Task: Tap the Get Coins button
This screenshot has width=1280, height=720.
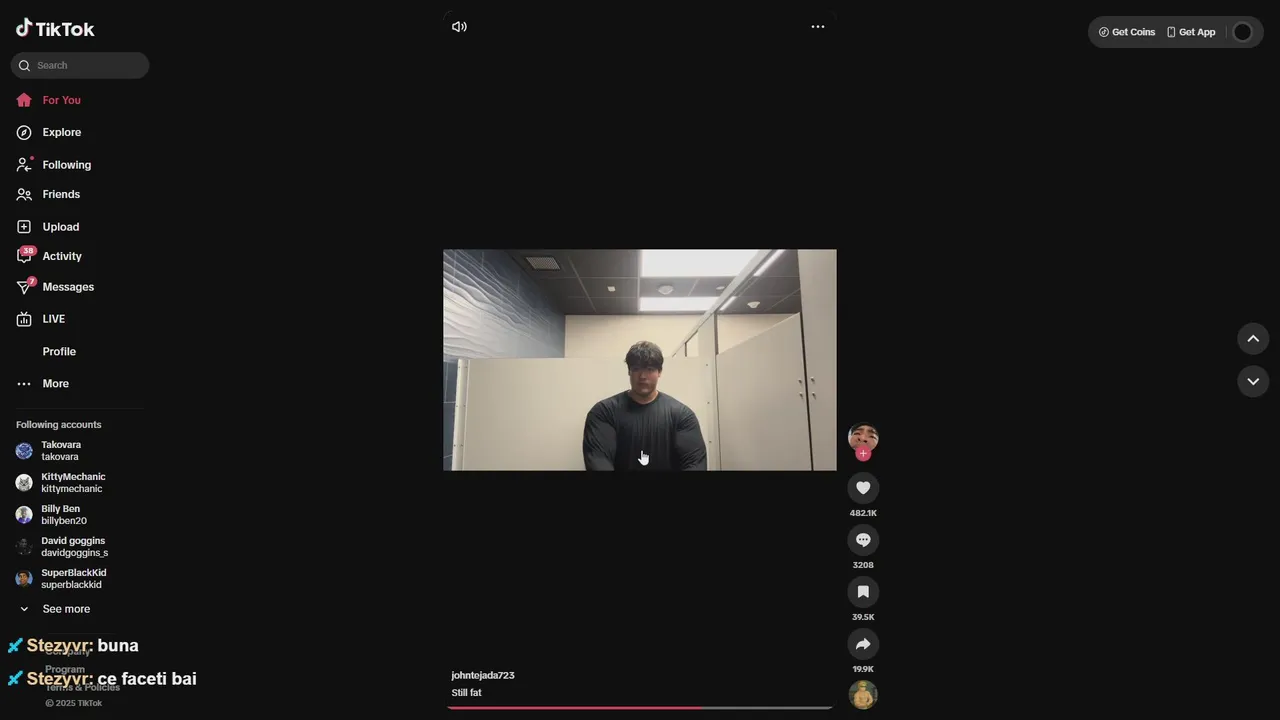Action: (1127, 32)
